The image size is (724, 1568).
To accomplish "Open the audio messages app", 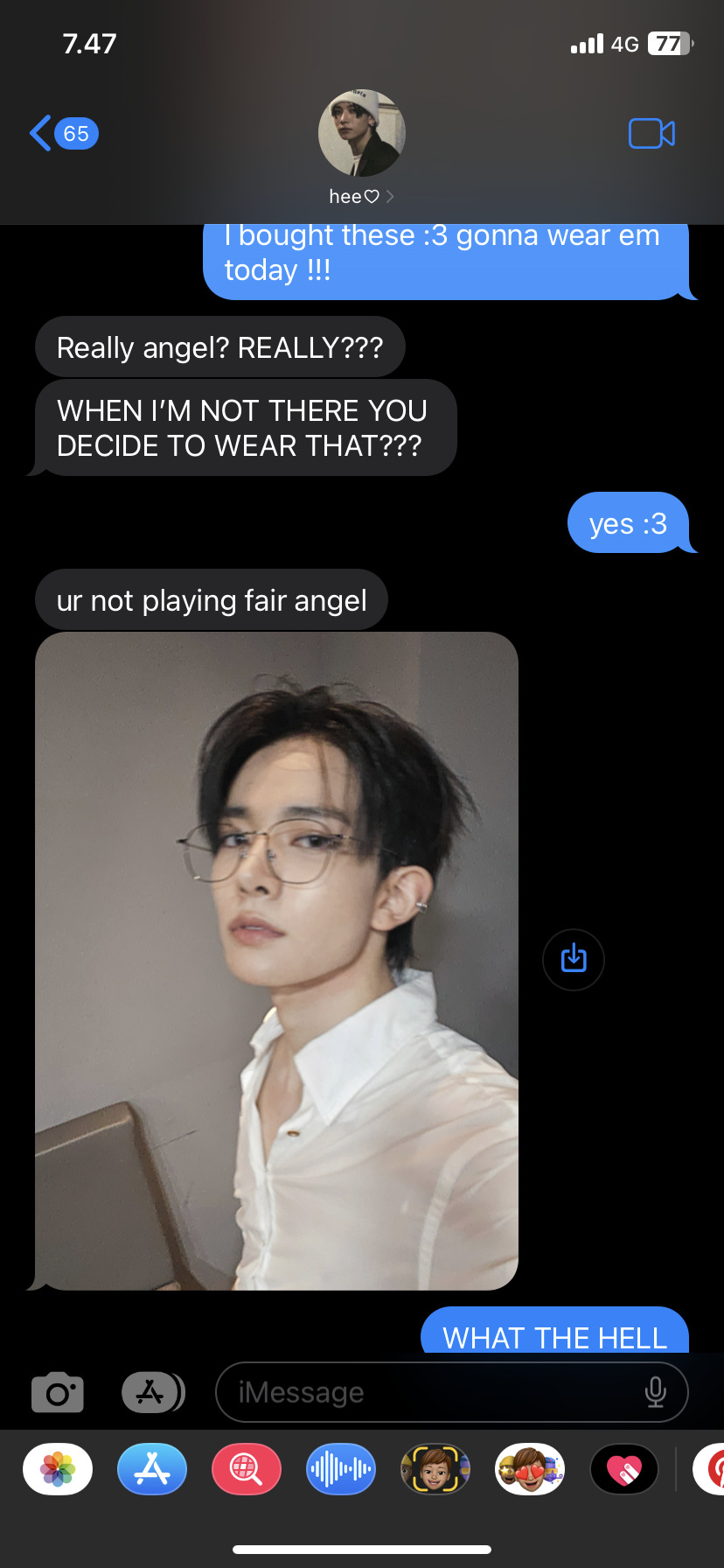I will 341,1469.
